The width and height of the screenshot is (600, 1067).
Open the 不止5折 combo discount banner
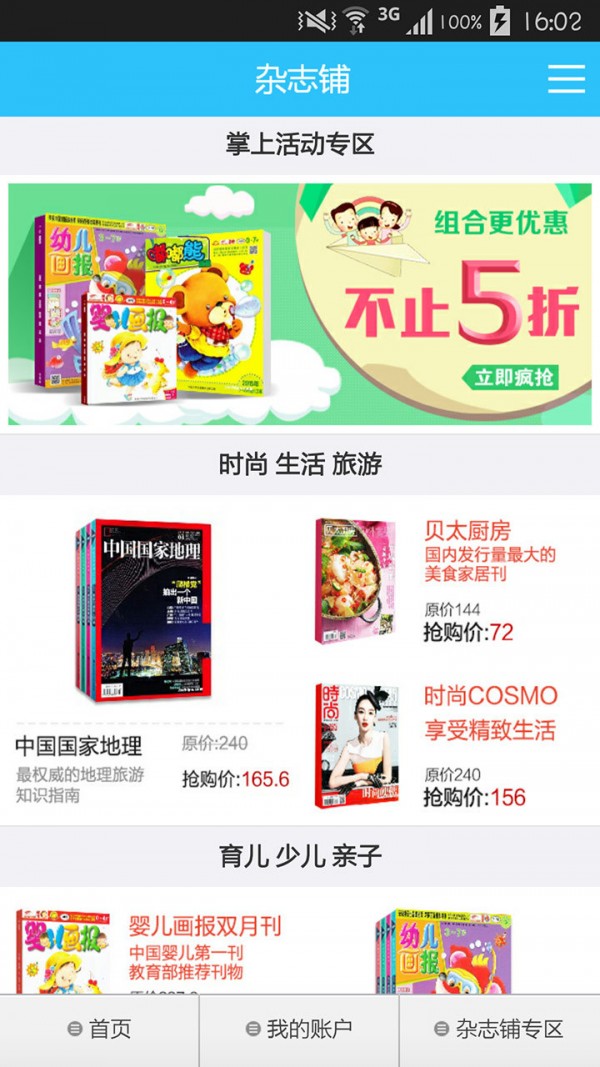click(x=300, y=304)
